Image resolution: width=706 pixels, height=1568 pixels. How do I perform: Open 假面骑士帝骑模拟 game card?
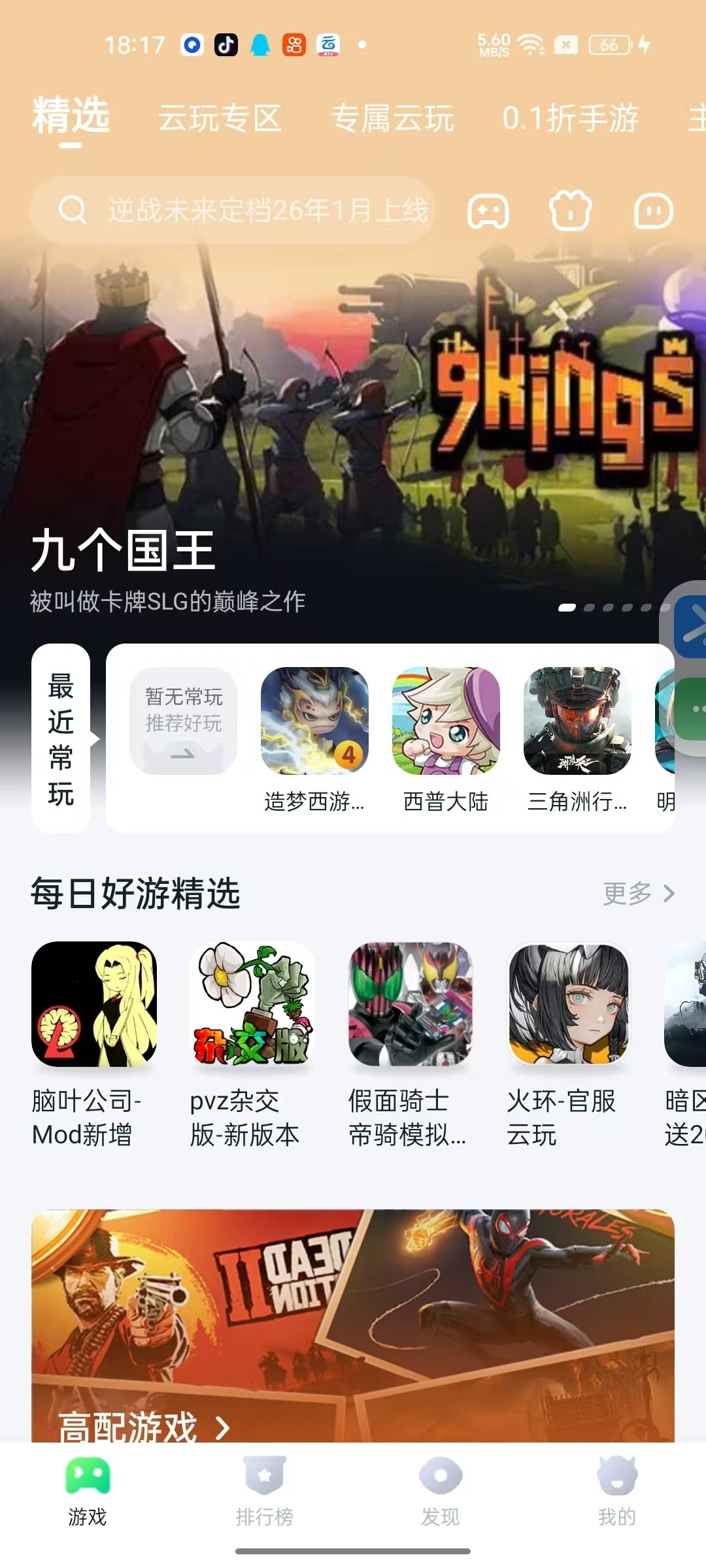click(411, 1004)
